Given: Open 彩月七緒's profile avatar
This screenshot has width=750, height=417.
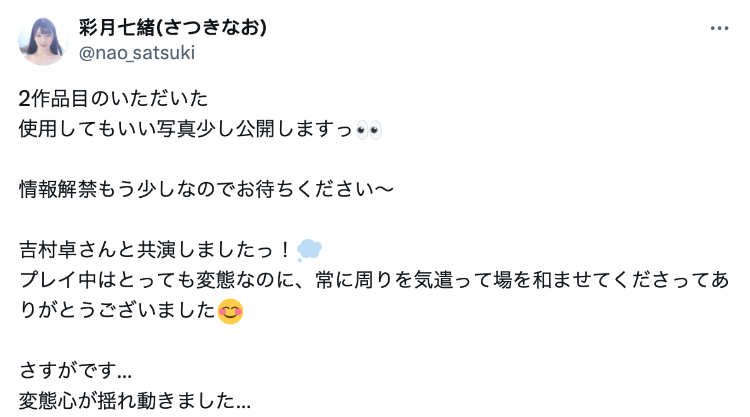Looking at the screenshot, I should click(42, 40).
